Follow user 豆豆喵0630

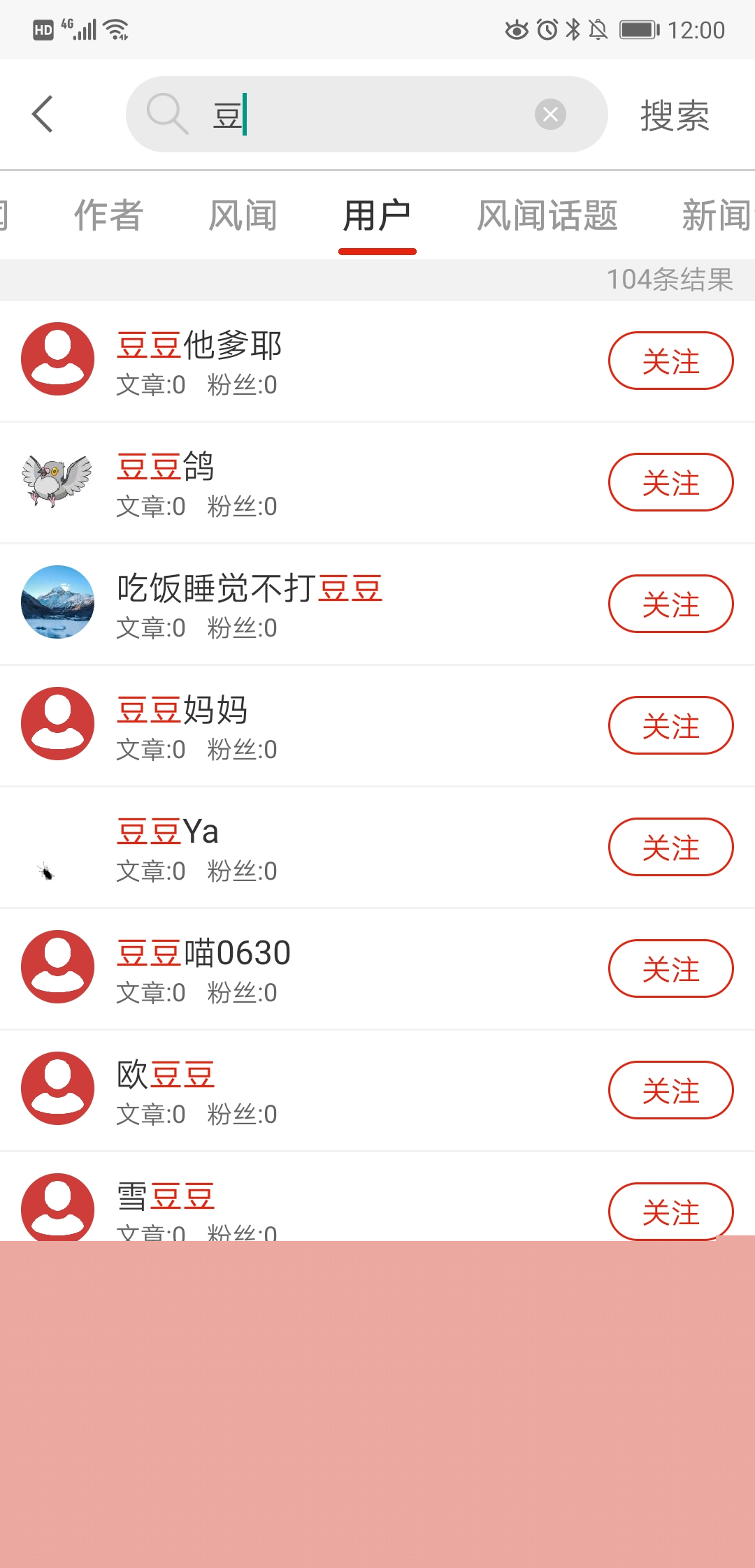point(670,968)
